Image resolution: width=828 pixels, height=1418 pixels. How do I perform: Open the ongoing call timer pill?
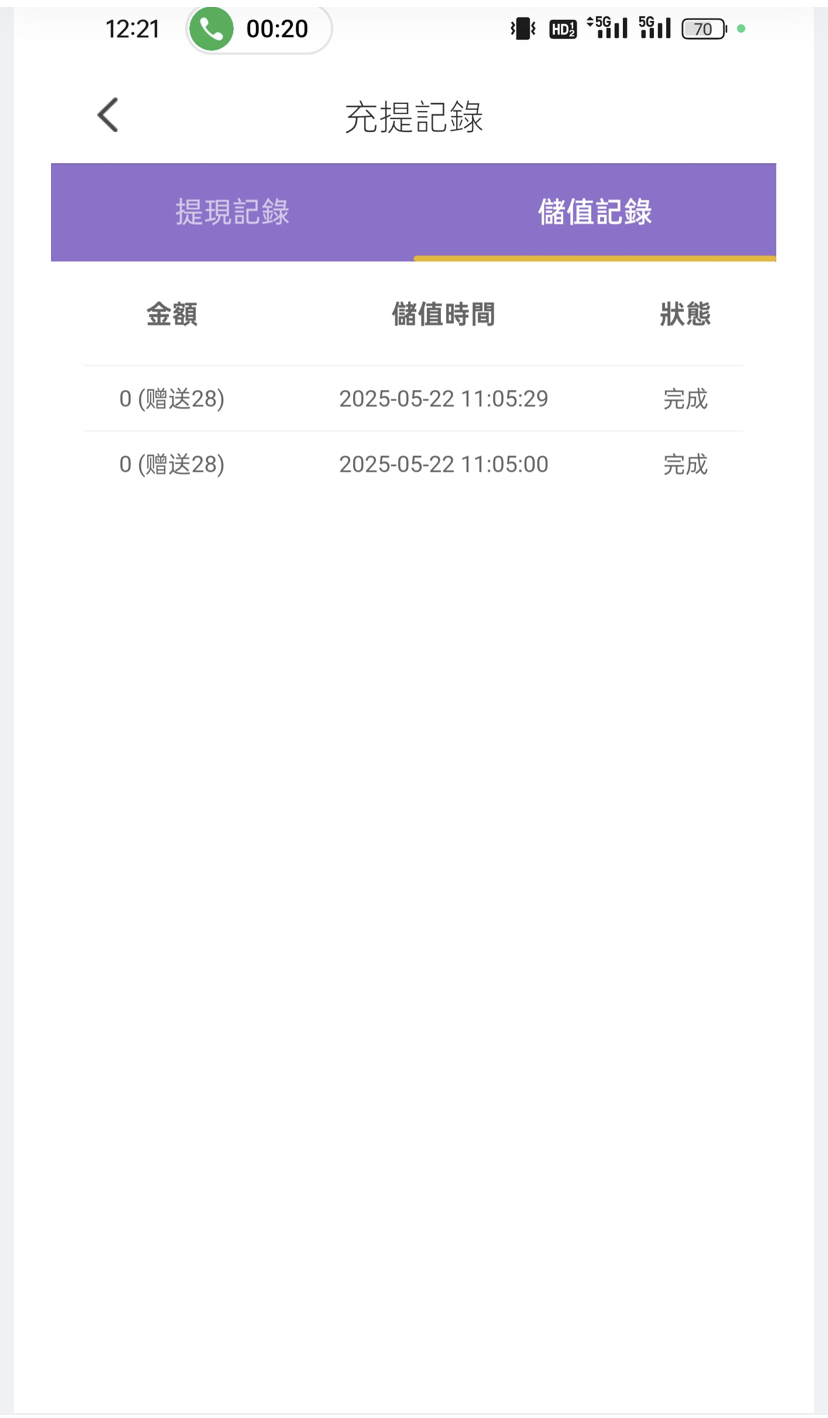[x=260, y=29]
